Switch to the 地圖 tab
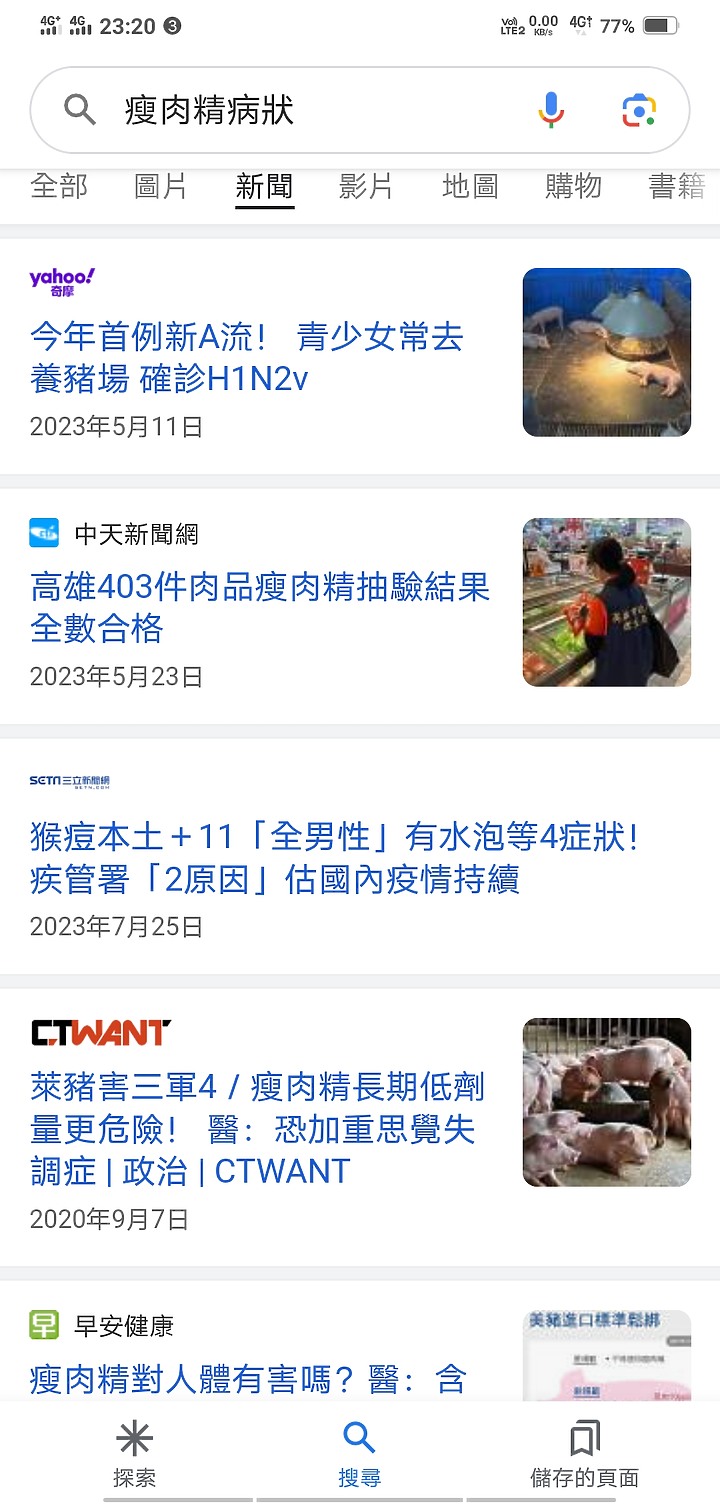Viewport: 720px width, 1504px height. click(470, 186)
